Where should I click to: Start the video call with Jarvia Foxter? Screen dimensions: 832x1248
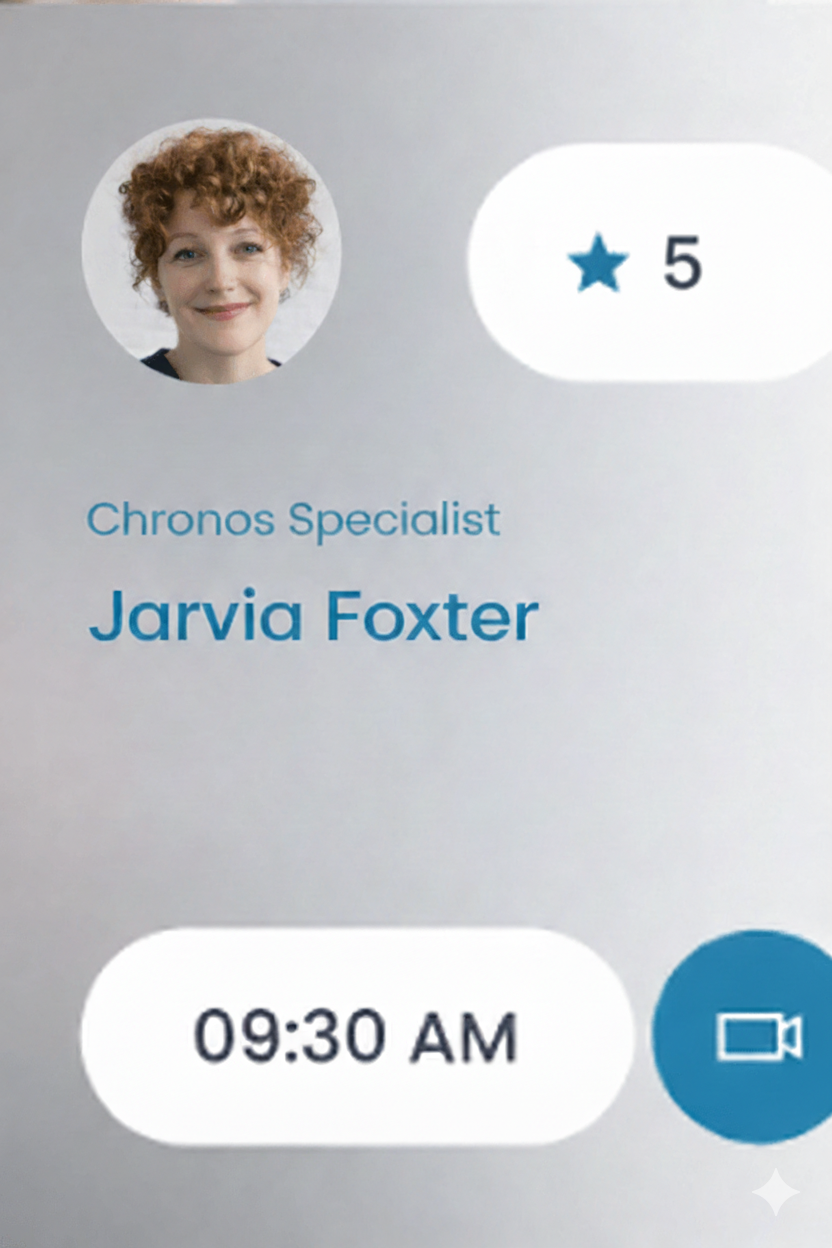[x=756, y=1036]
